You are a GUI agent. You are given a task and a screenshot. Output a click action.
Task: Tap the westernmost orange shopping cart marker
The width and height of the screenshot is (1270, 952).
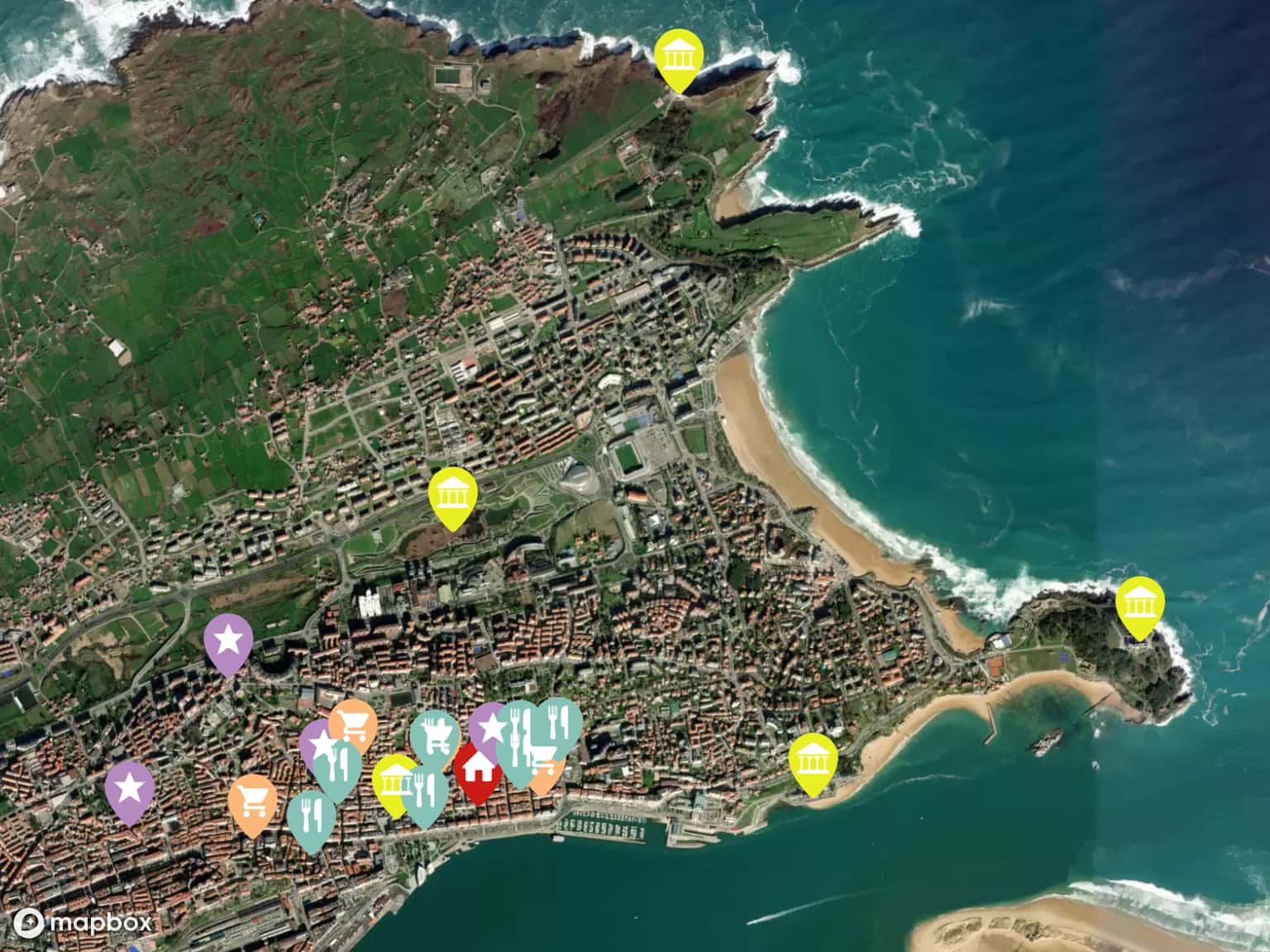coord(252,800)
